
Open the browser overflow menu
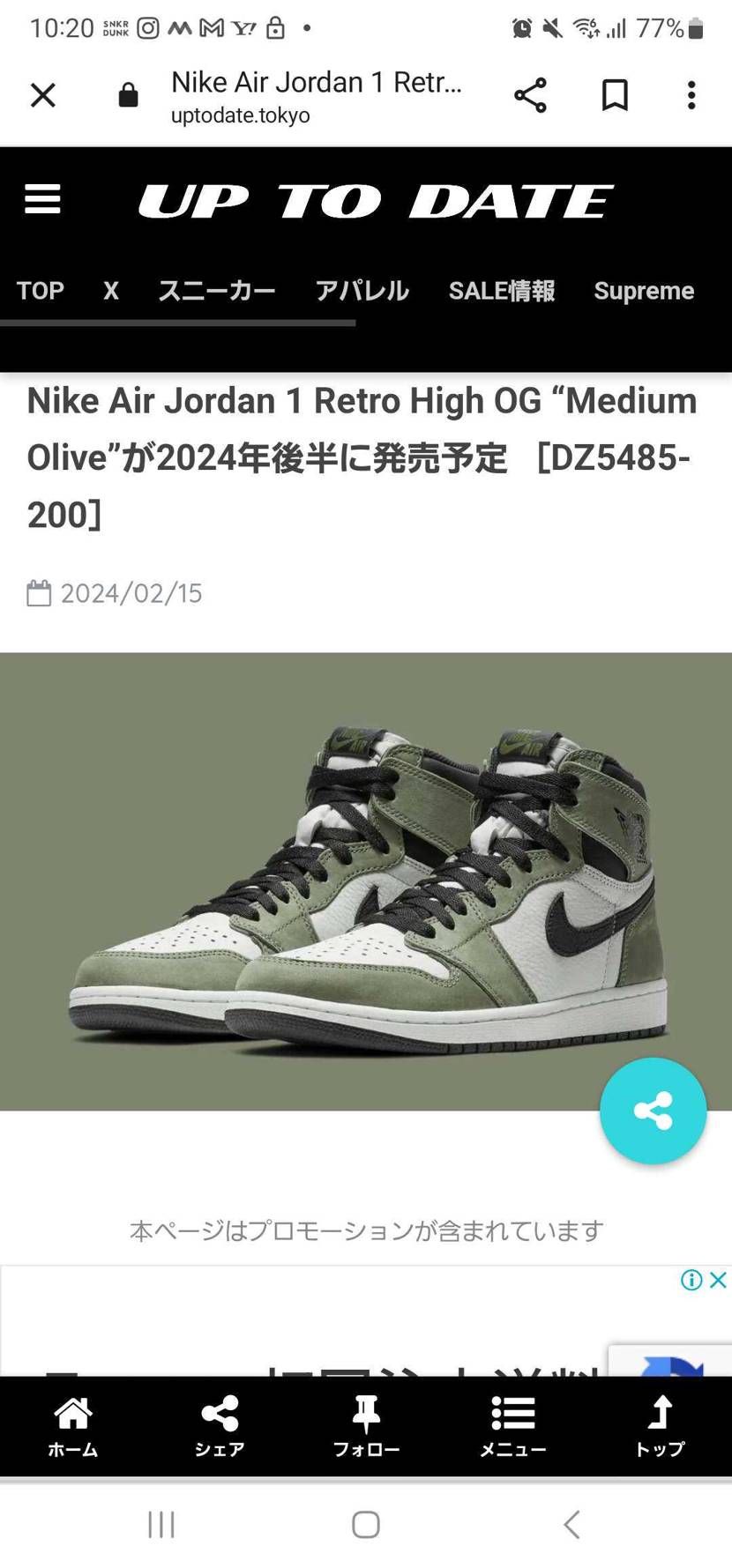coord(691,95)
